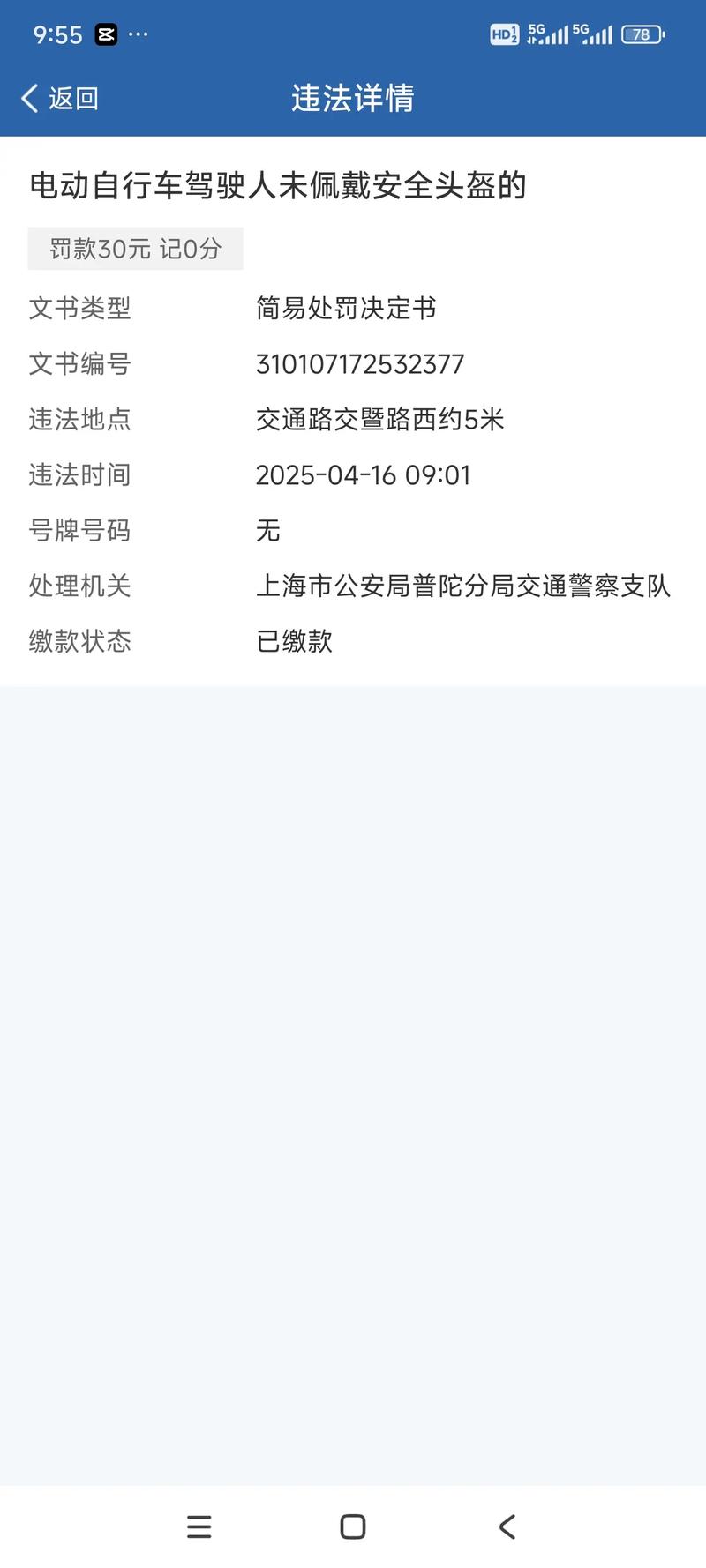The width and height of the screenshot is (706, 1568).
Task: Tap the ellipsis icon in the status bar
Action: click(139, 34)
